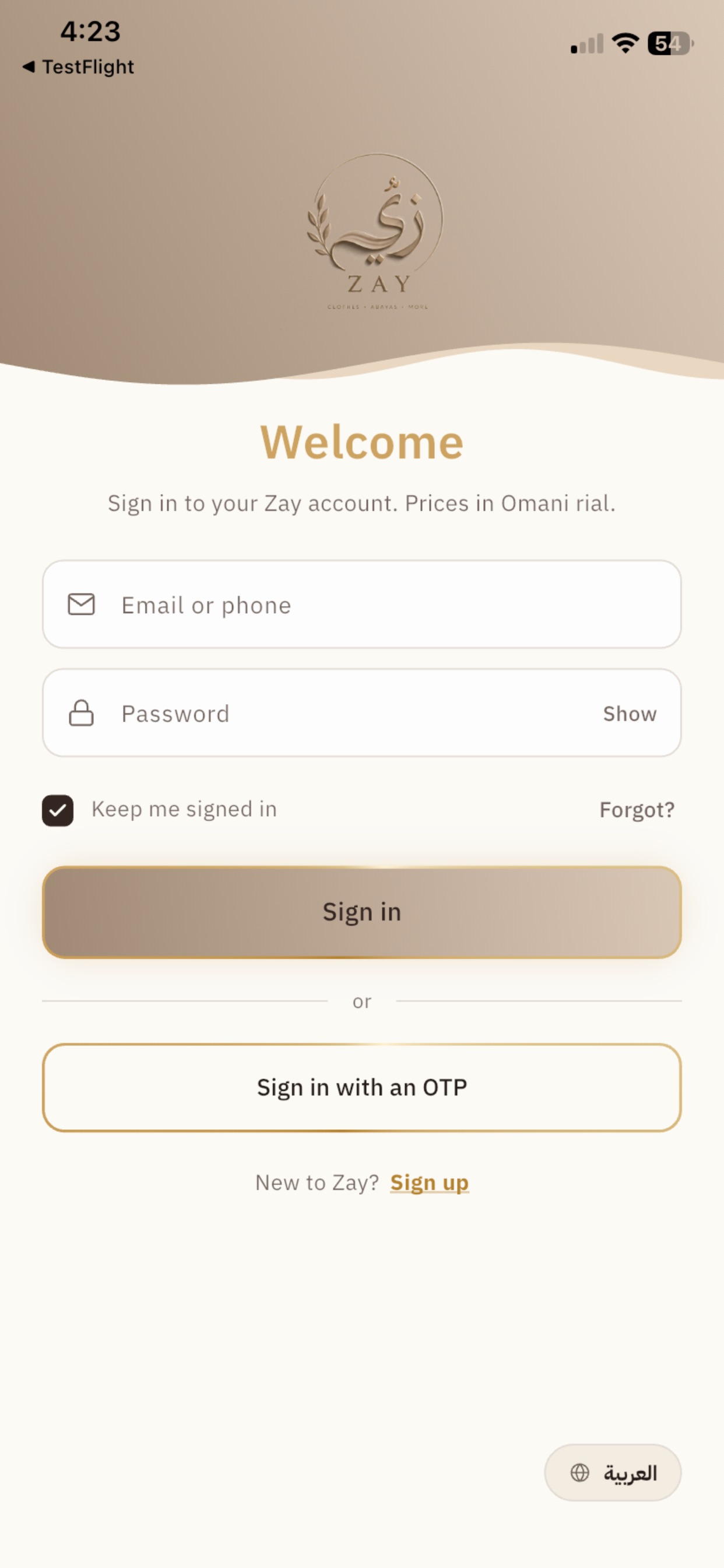Tap the Email or phone field
724x1568 pixels.
[x=361, y=604]
